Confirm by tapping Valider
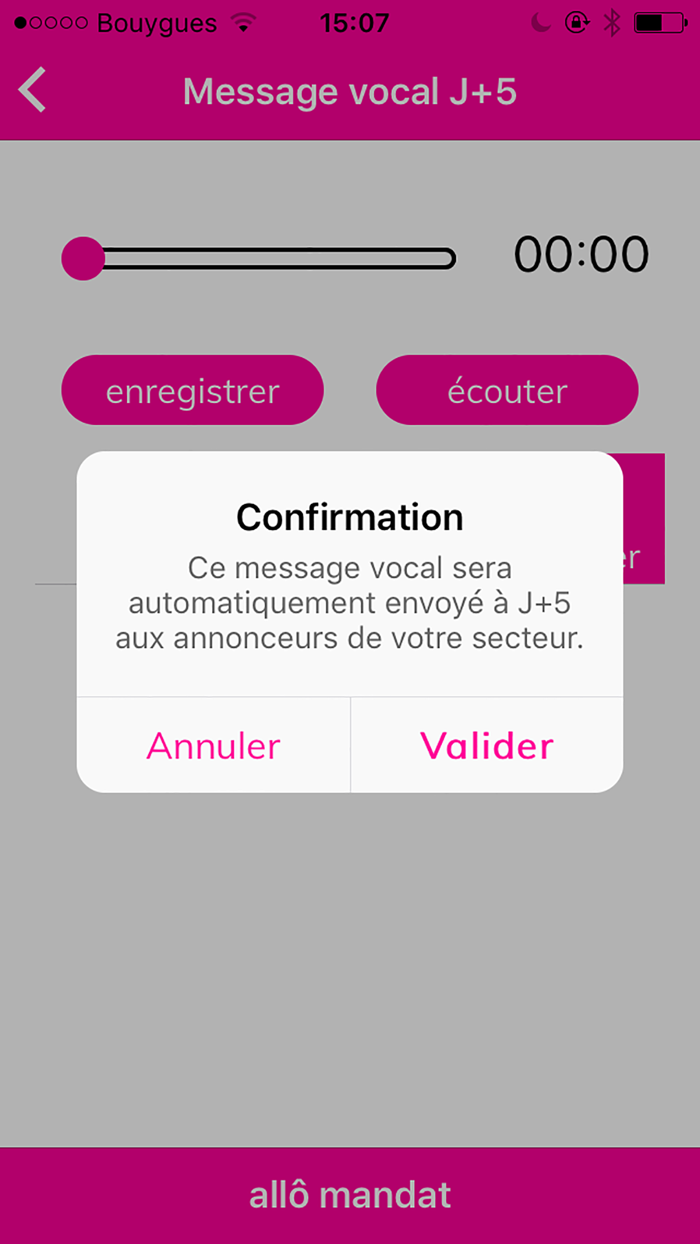 pos(487,746)
